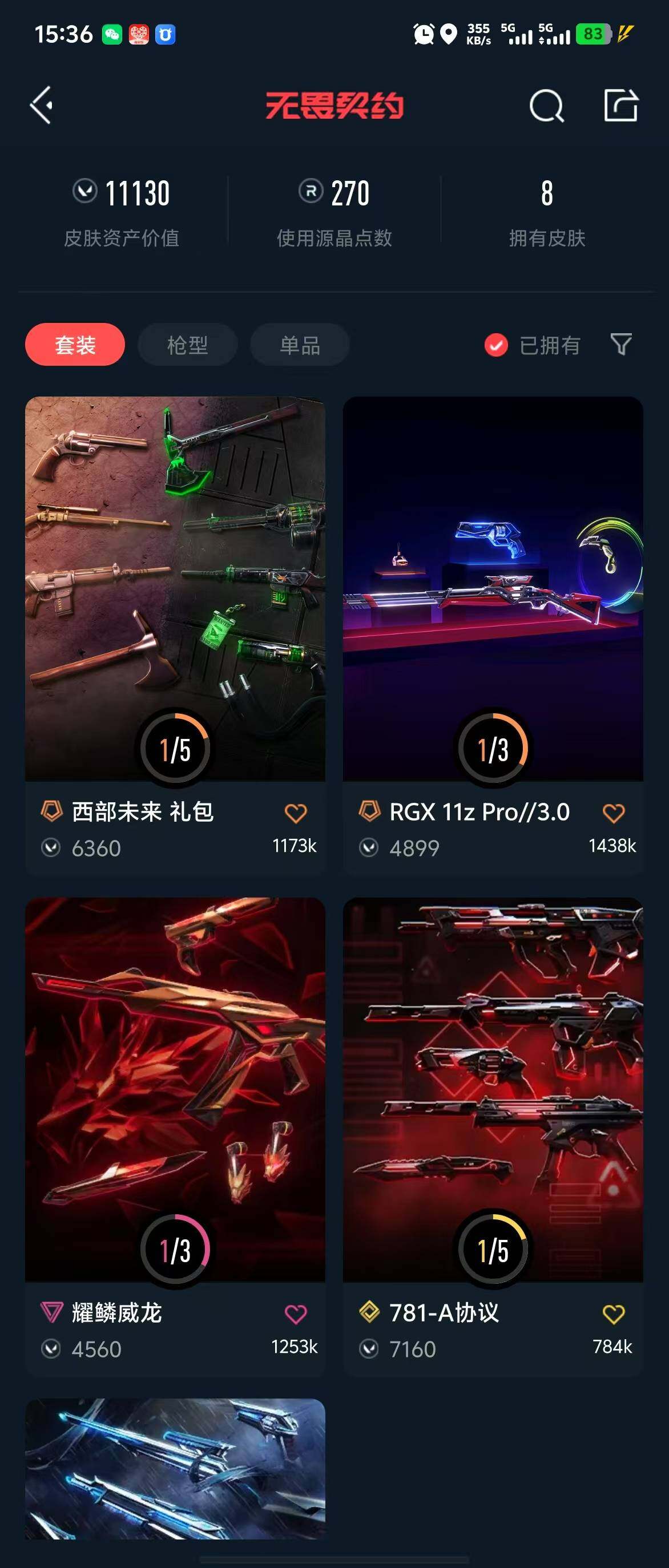669x1568 pixels.
Task: Open the search icon in the header
Action: coord(546,106)
